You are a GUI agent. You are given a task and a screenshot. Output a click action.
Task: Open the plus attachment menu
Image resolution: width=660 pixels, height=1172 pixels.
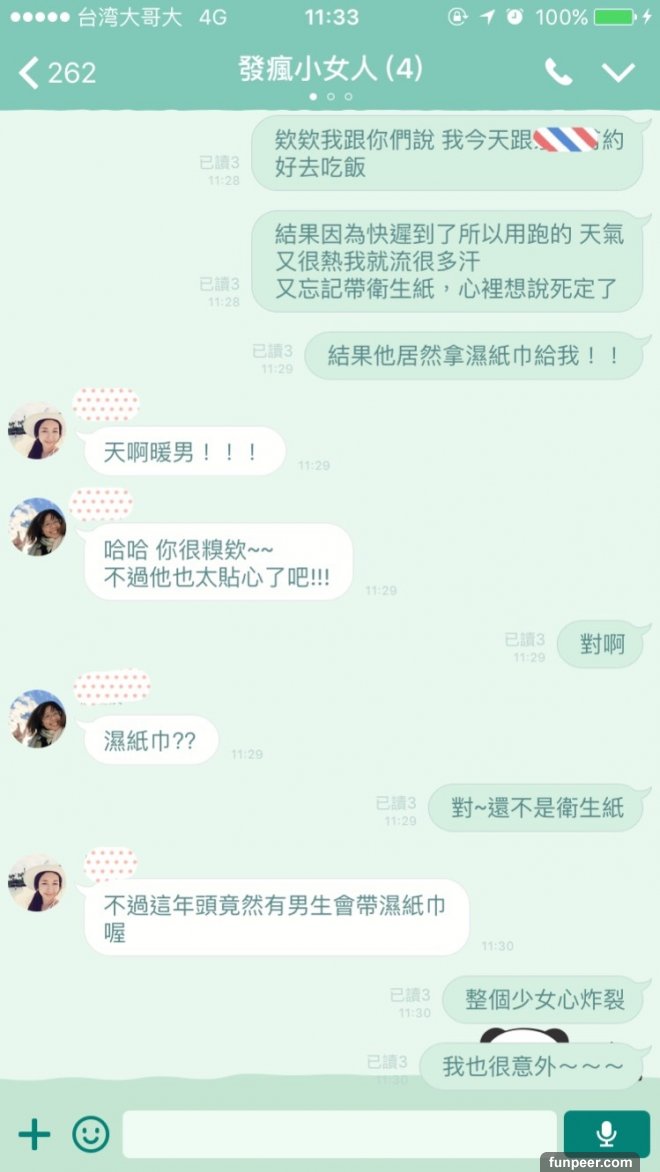34,1133
